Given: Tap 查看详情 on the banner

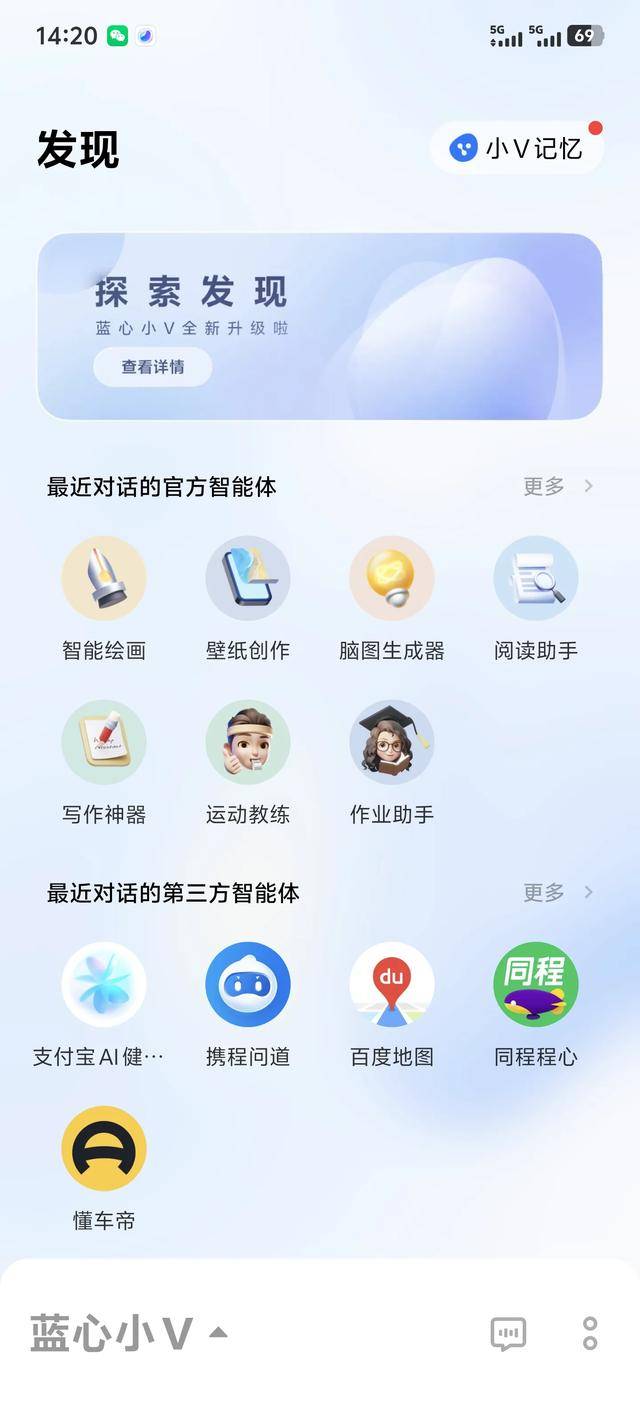Looking at the screenshot, I should pos(153,367).
